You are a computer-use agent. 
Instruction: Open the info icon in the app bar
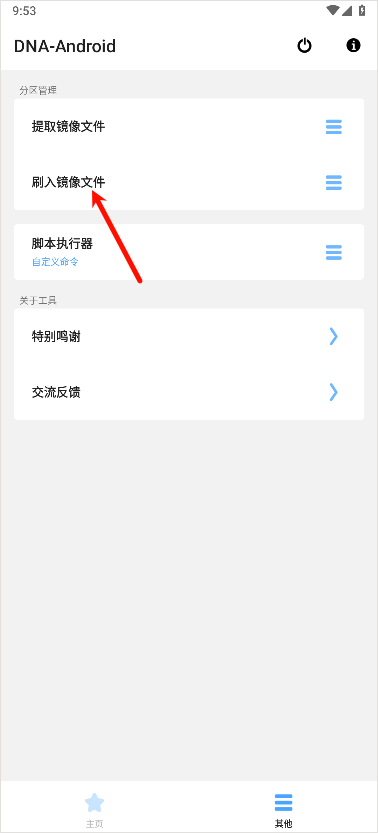pyautogui.click(x=353, y=46)
